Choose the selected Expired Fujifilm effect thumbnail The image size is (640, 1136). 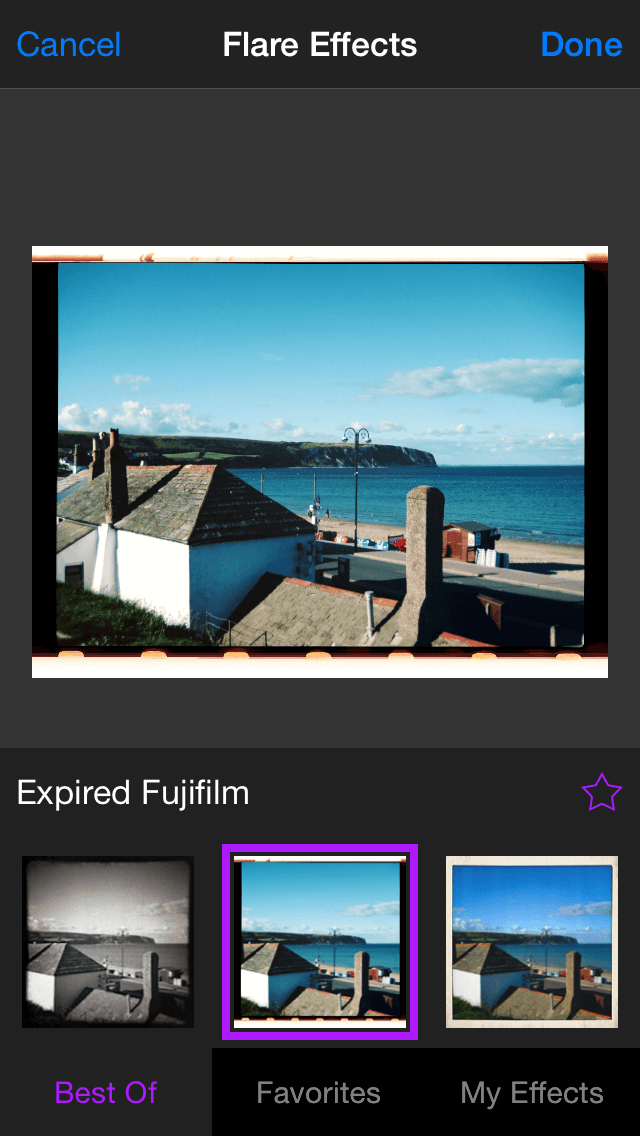click(320, 942)
